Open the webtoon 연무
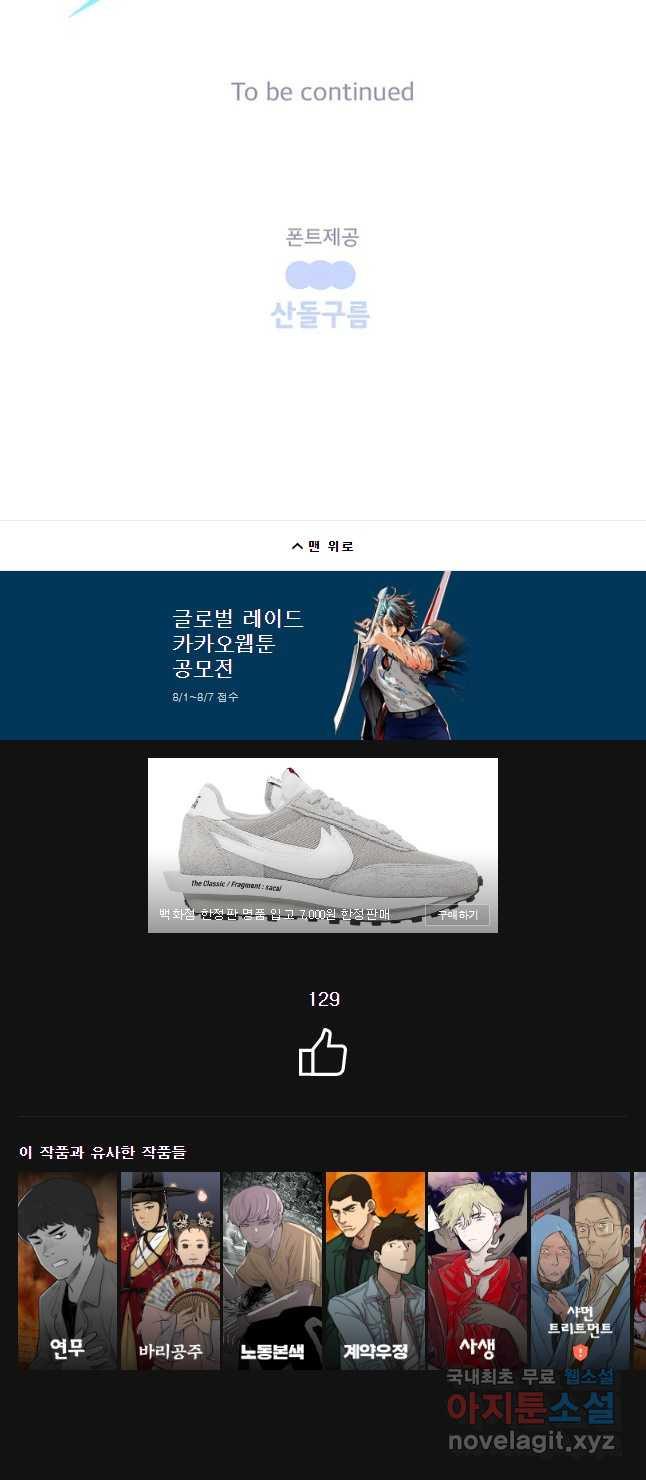The width and height of the screenshot is (646, 1480). pyautogui.click(x=68, y=1270)
